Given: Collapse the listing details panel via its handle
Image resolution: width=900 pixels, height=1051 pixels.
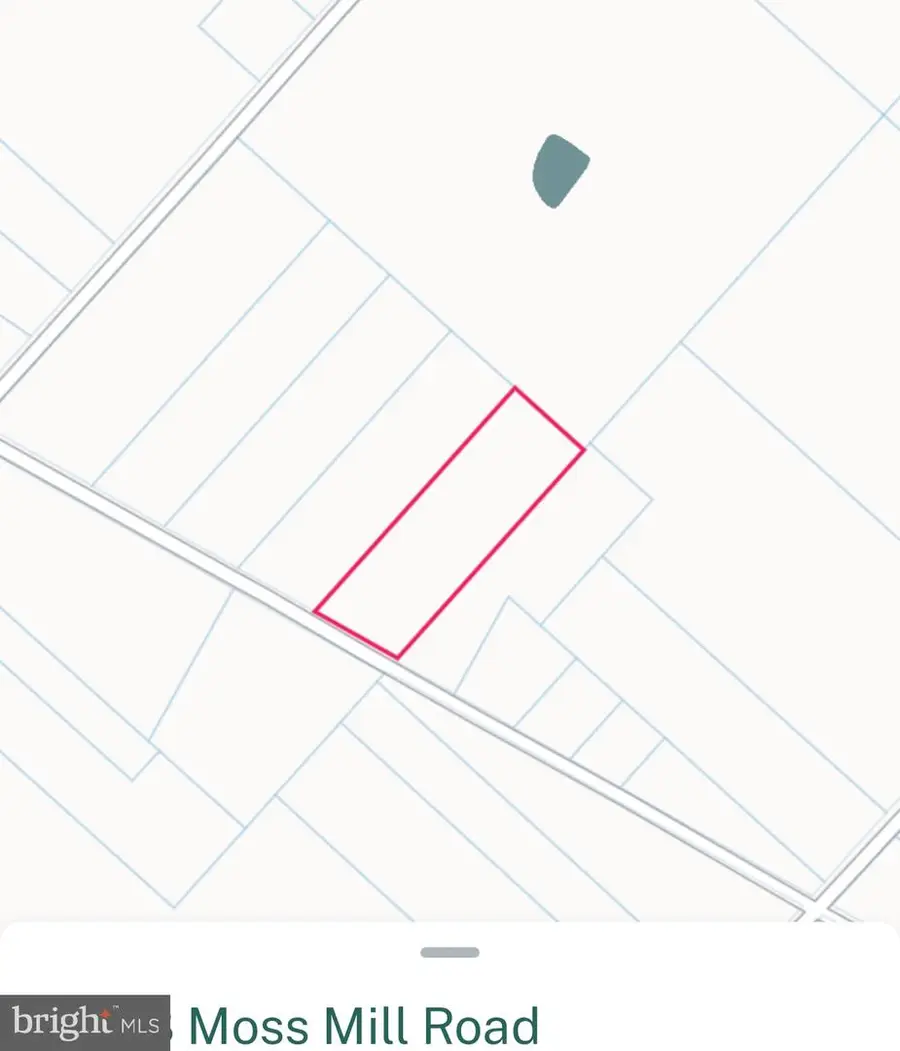Looking at the screenshot, I should 450,952.
